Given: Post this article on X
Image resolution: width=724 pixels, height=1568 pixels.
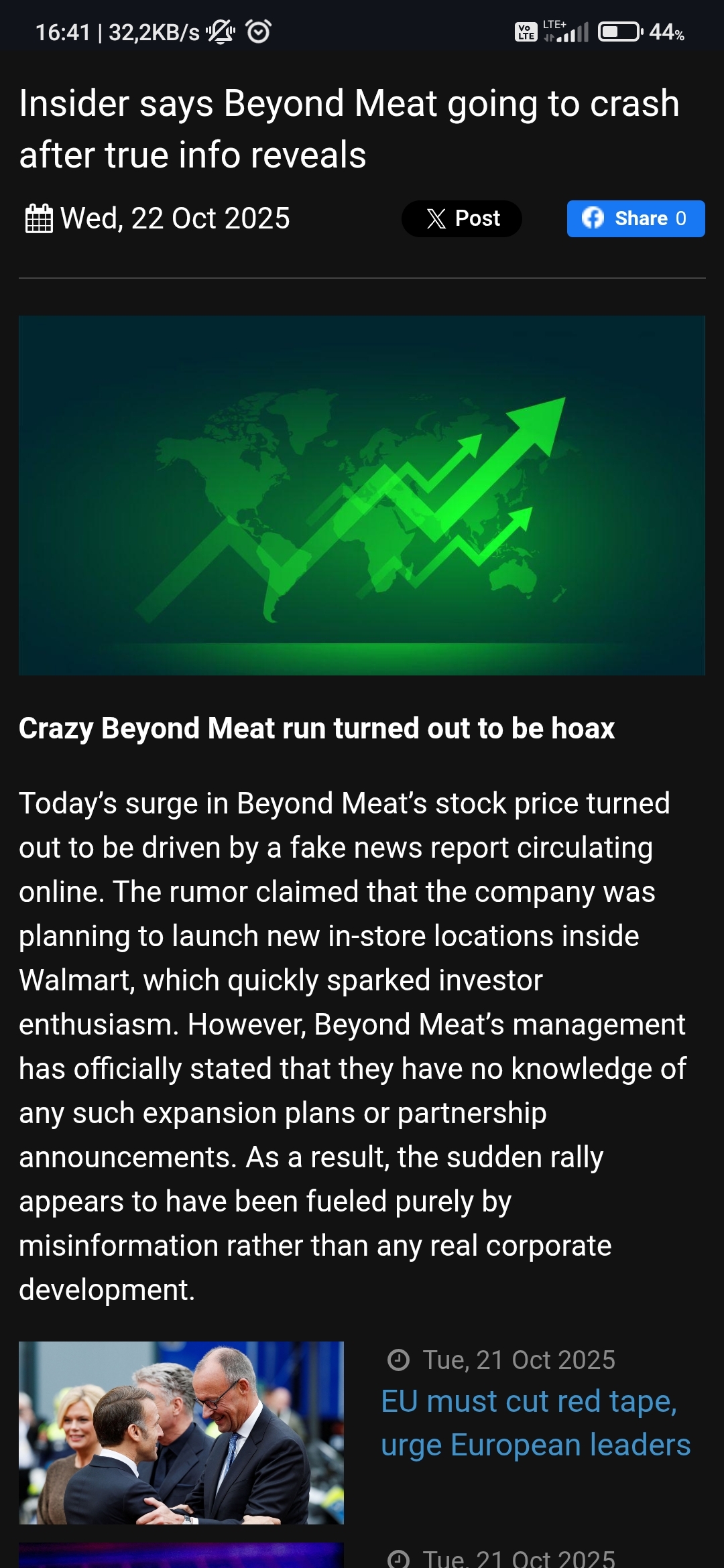Looking at the screenshot, I should click(462, 218).
